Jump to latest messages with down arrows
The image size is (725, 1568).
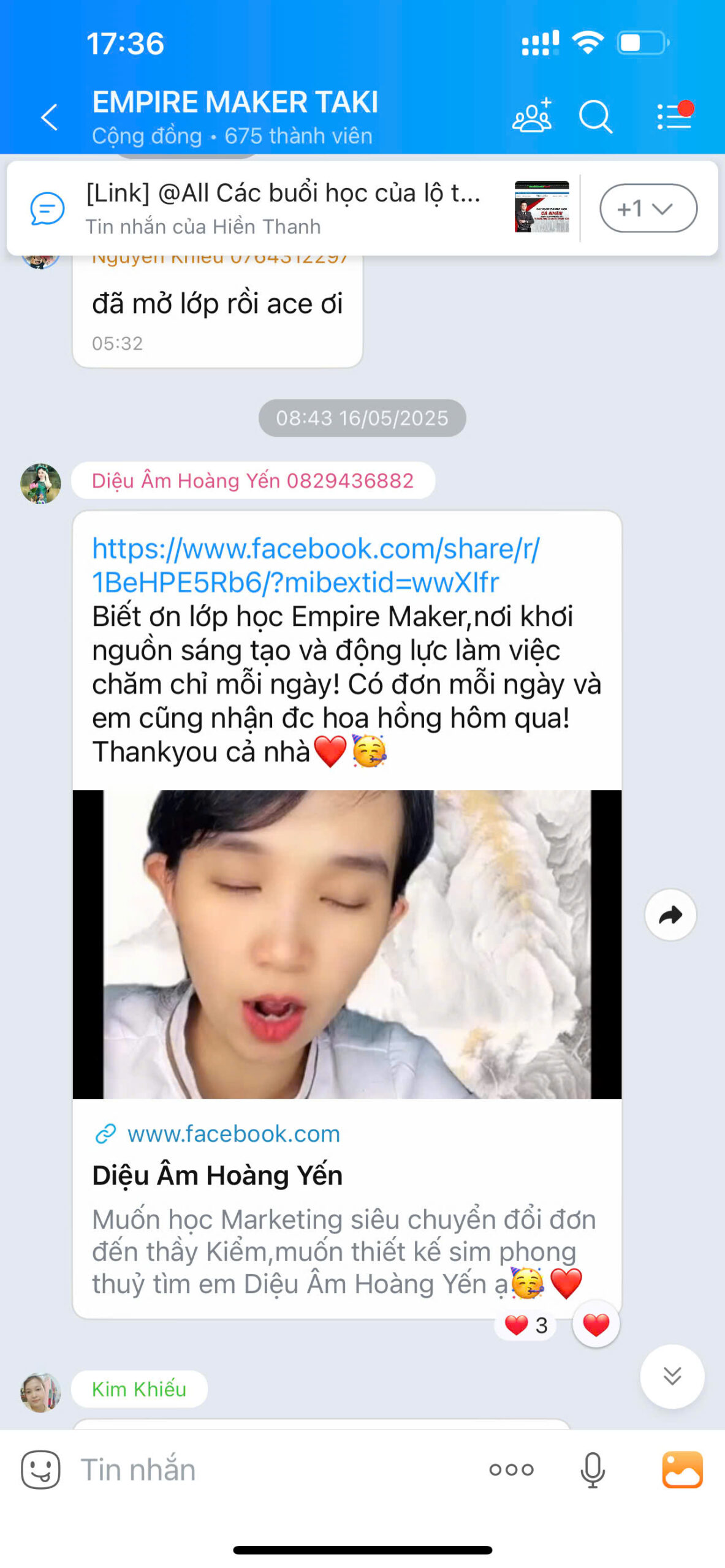pos(672,1376)
